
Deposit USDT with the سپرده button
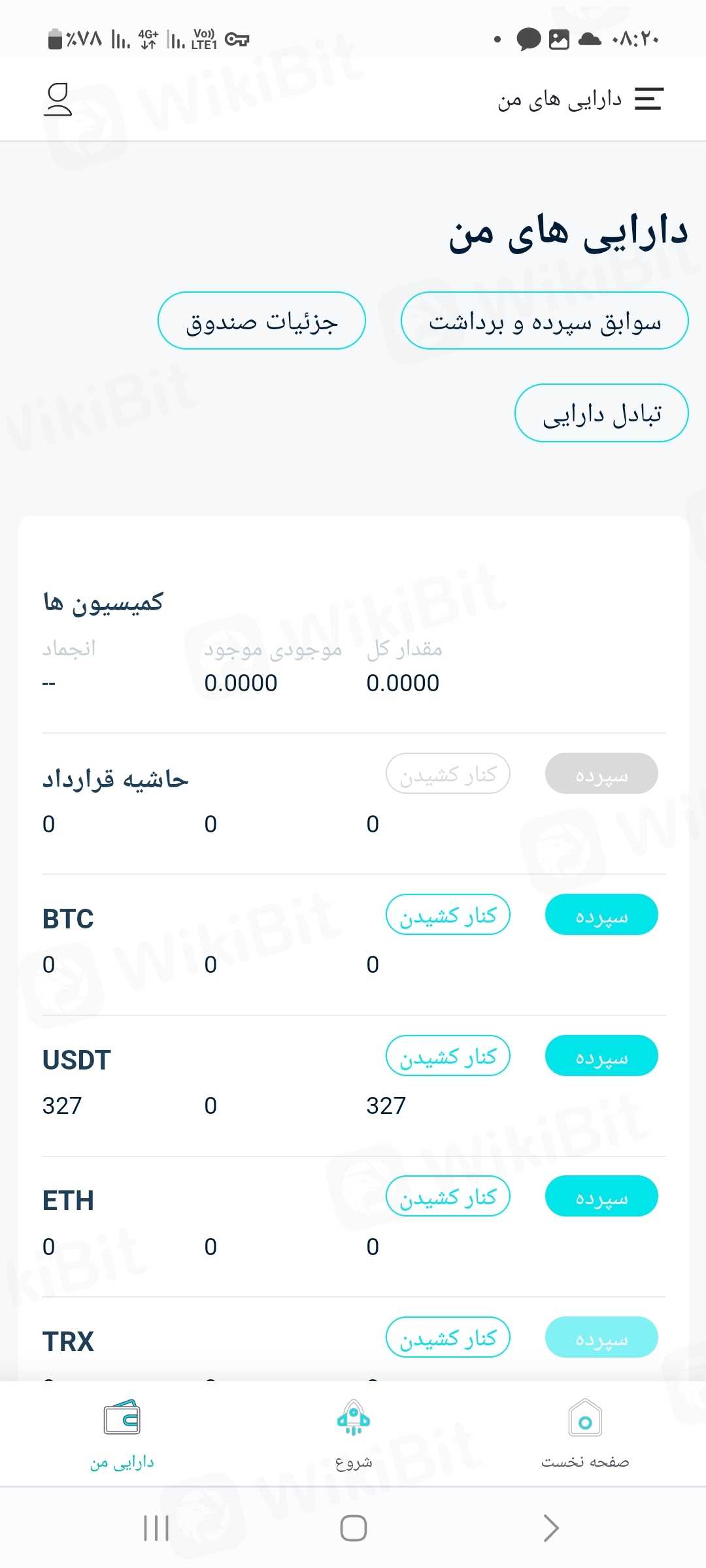click(601, 1056)
